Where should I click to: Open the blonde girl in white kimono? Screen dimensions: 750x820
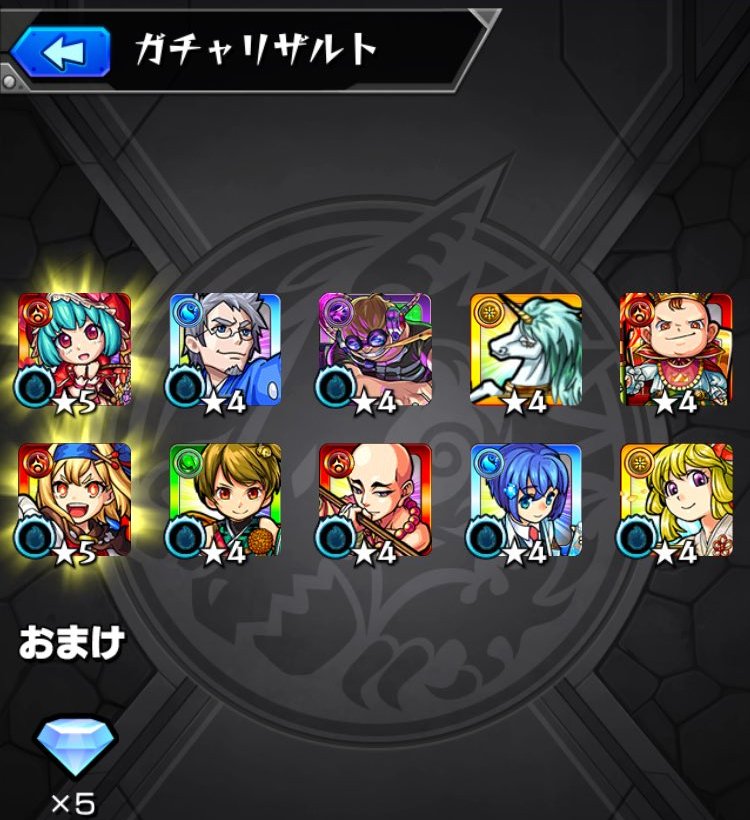point(675,500)
